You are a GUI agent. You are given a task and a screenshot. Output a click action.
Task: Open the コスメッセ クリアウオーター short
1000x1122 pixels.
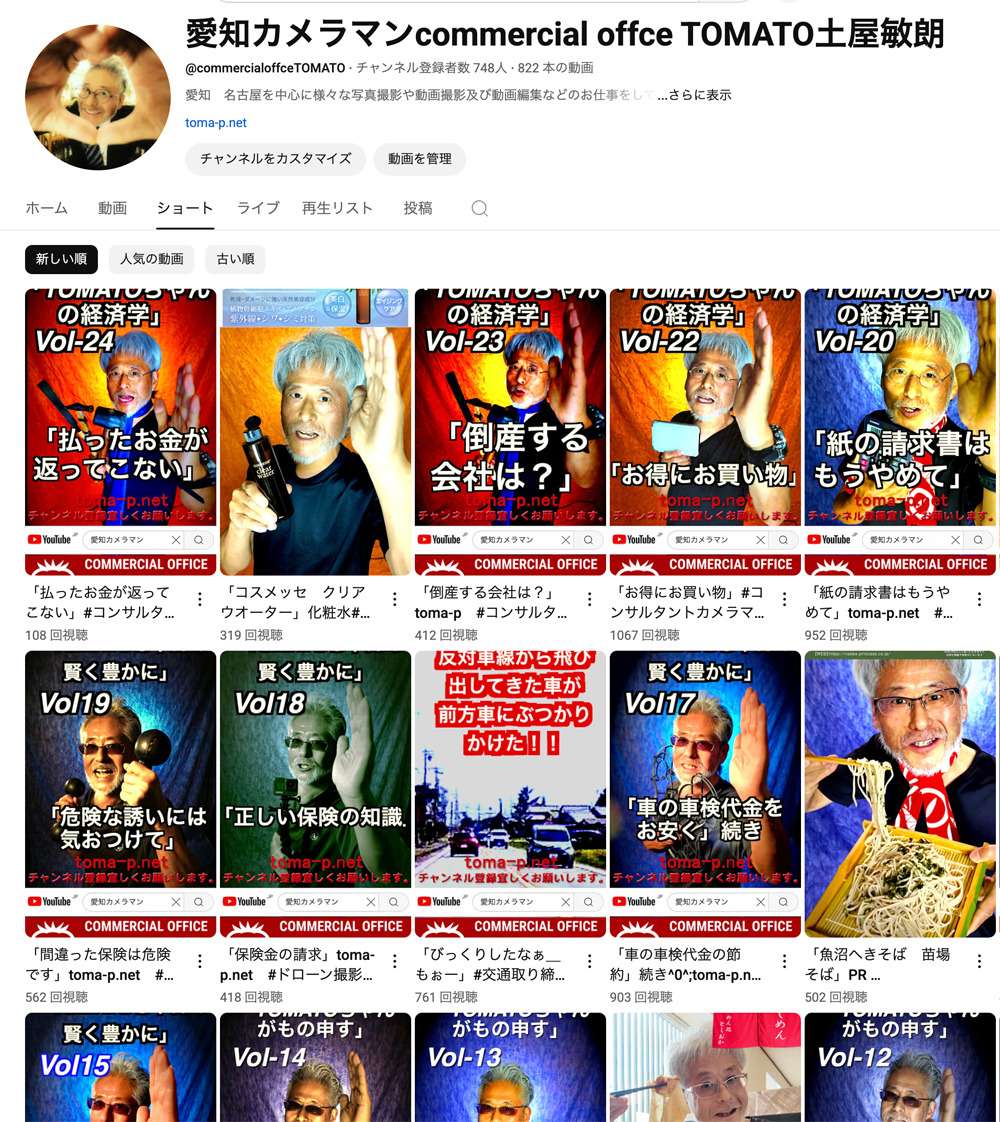[315, 430]
